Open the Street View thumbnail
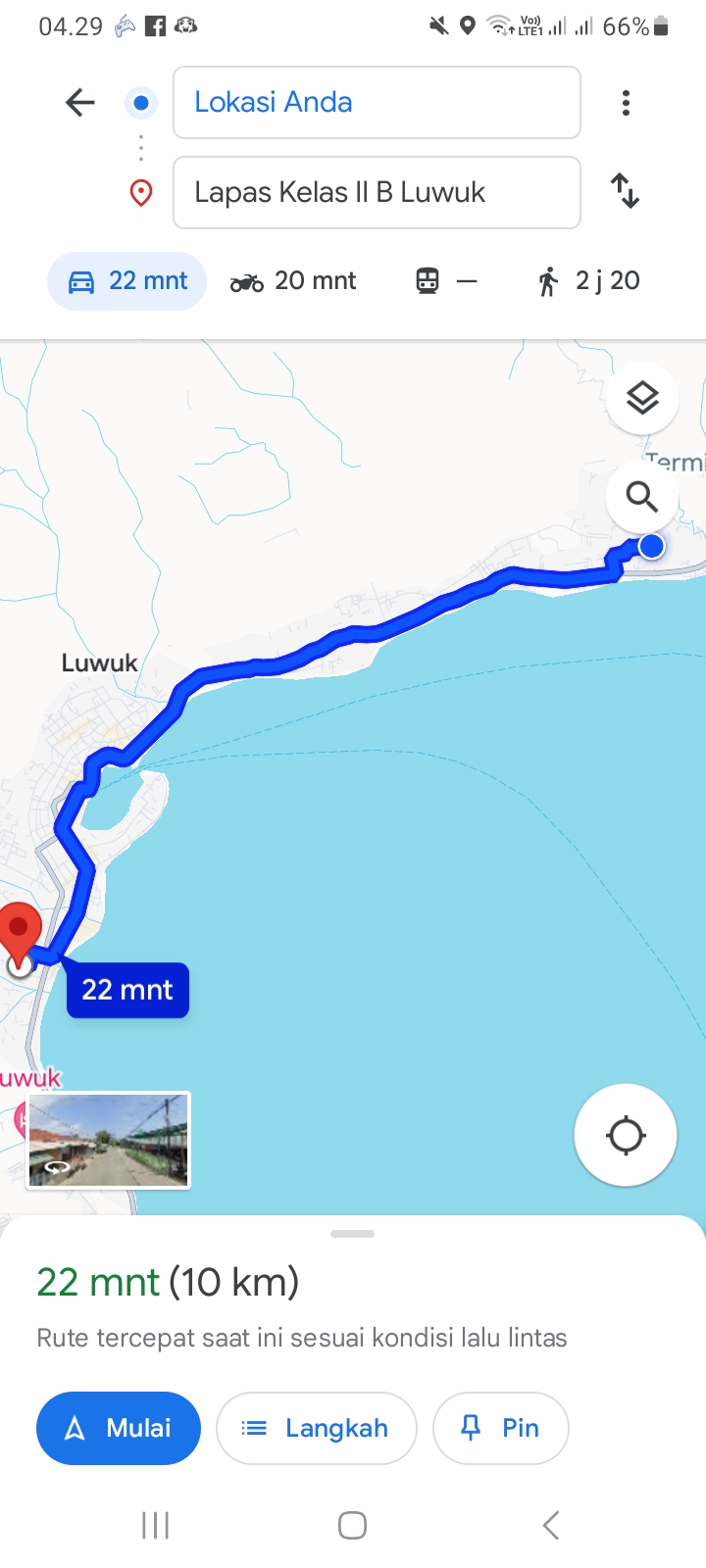This screenshot has width=706, height=1568. [109, 1141]
